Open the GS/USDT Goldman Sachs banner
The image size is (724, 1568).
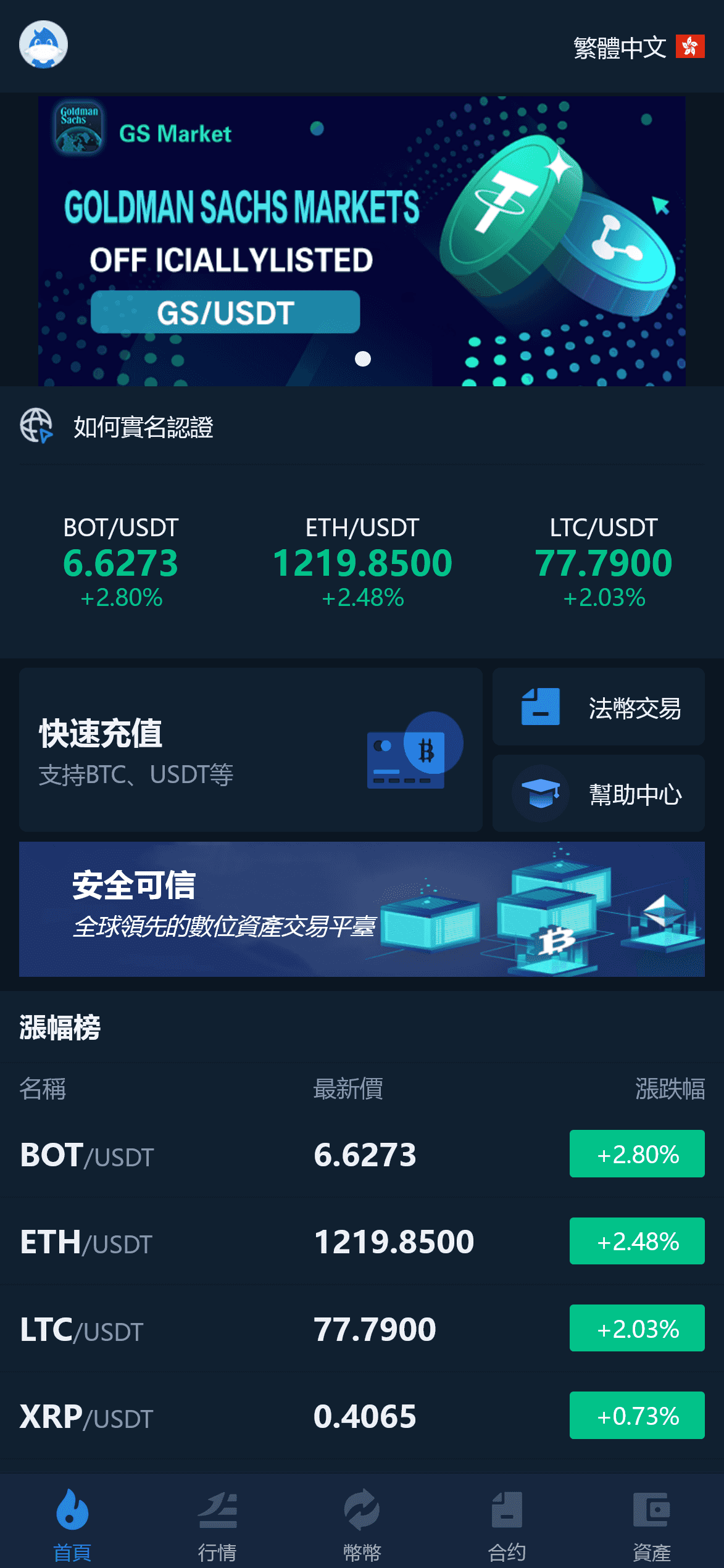(x=362, y=241)
